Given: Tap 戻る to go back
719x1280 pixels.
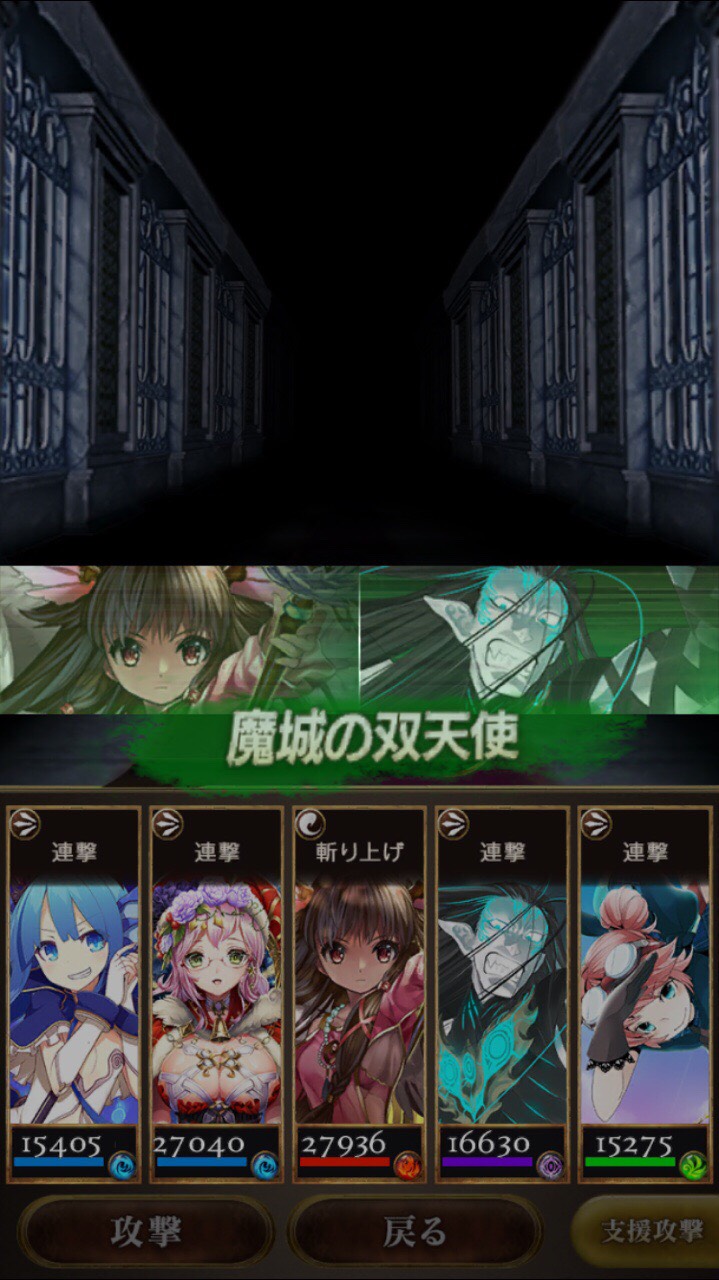Looking at the screenshot, I should pyautogui.click(x=415, y=1231).
